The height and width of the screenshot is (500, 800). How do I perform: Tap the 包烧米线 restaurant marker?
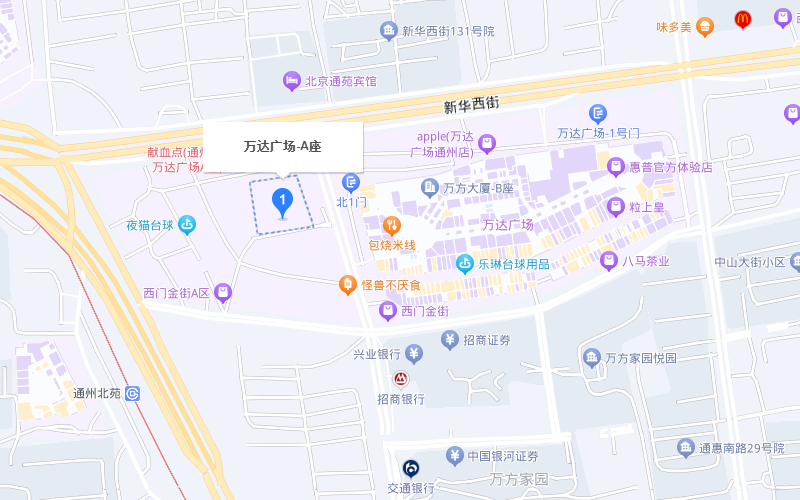[391, 226]
